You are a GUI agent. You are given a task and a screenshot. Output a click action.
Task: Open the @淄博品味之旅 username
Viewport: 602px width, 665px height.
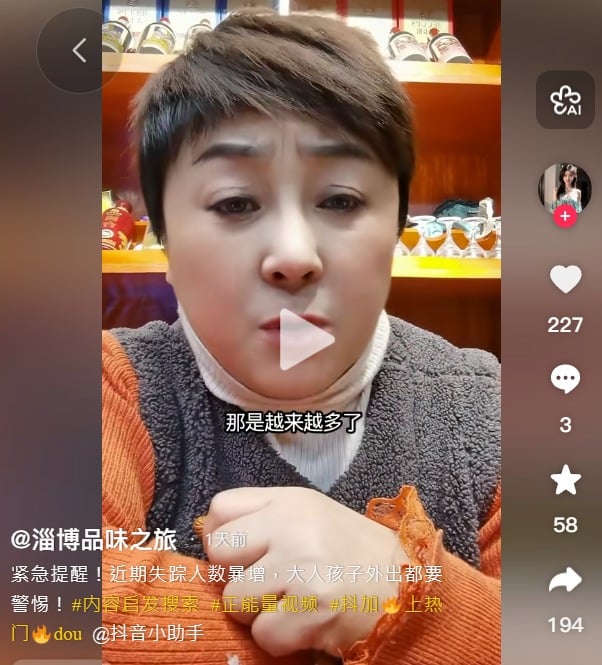(x=94, y=540)
